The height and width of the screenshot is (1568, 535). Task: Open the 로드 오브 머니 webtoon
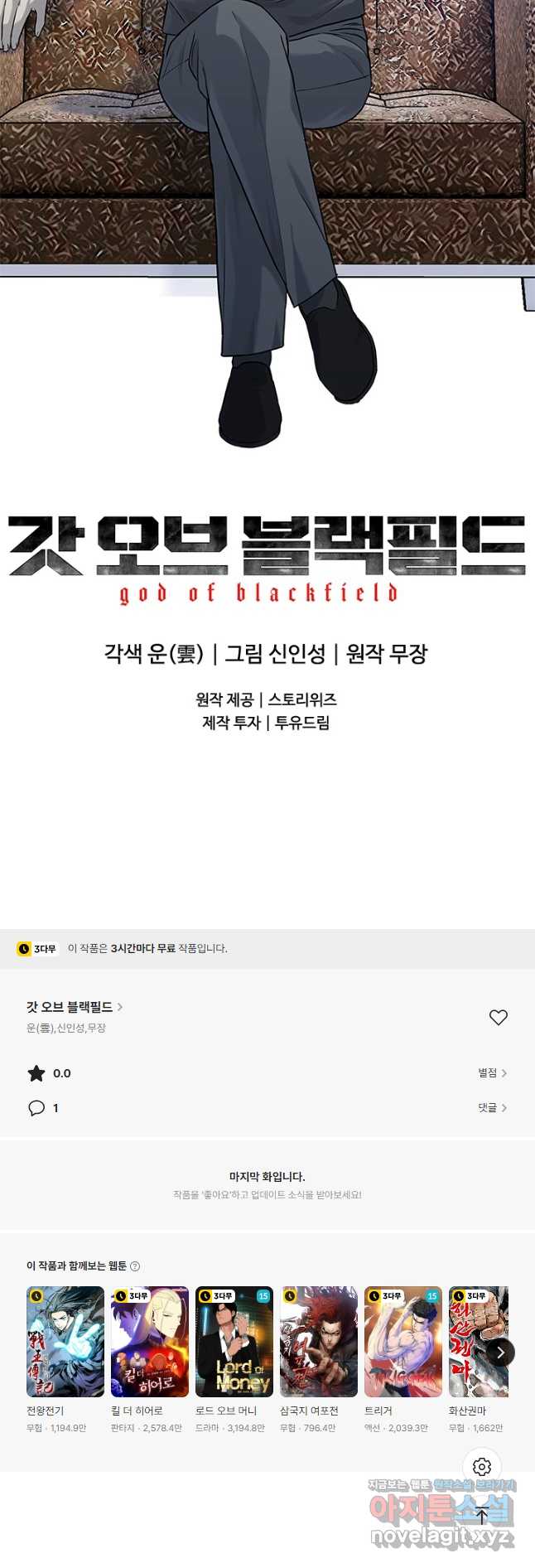point(234,1342)
